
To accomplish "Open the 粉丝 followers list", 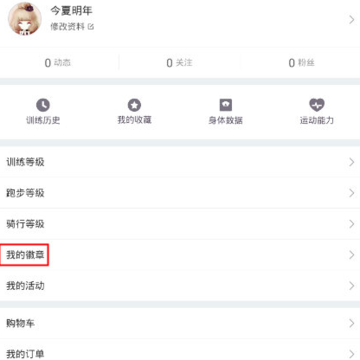I will [x=301, y=63].
